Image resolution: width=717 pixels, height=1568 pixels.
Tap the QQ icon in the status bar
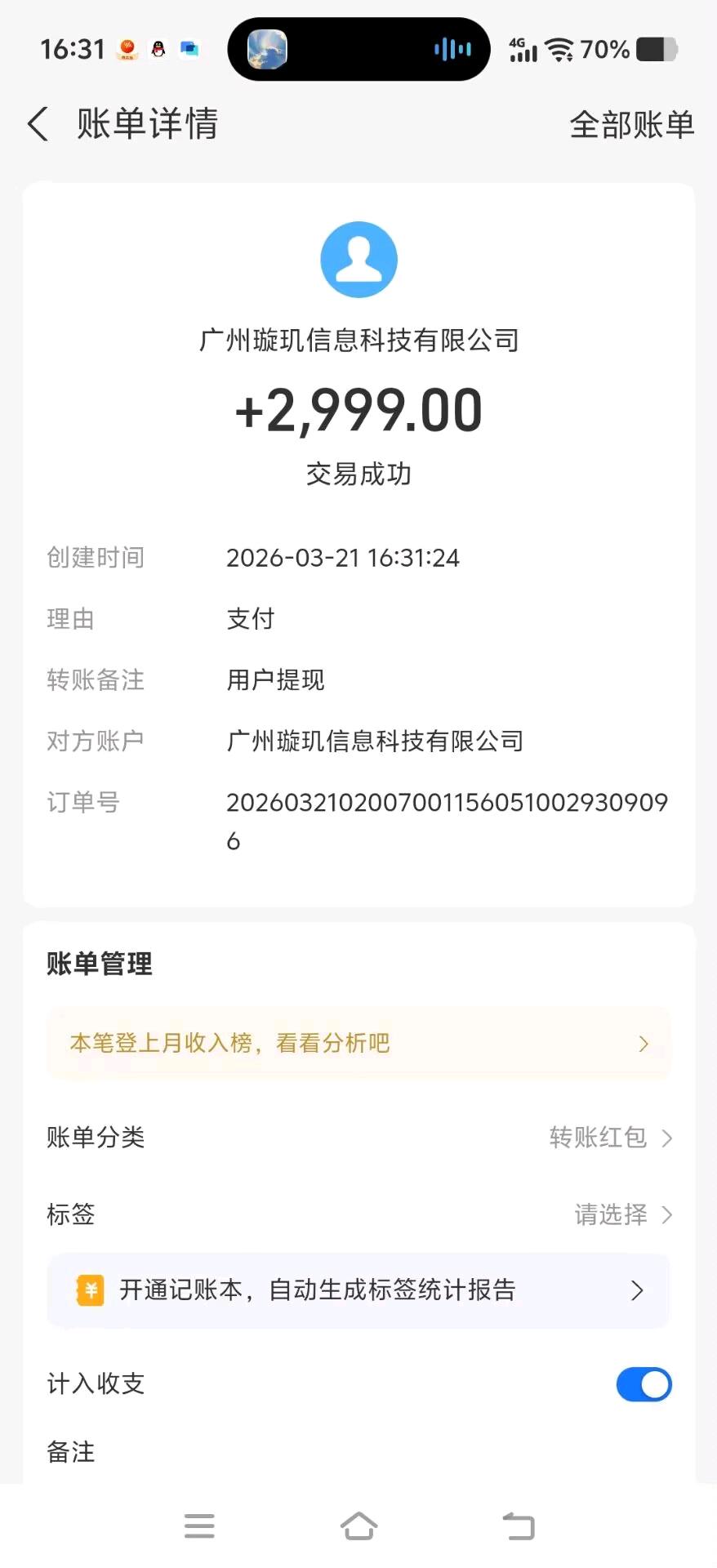[x=158, y=49]
